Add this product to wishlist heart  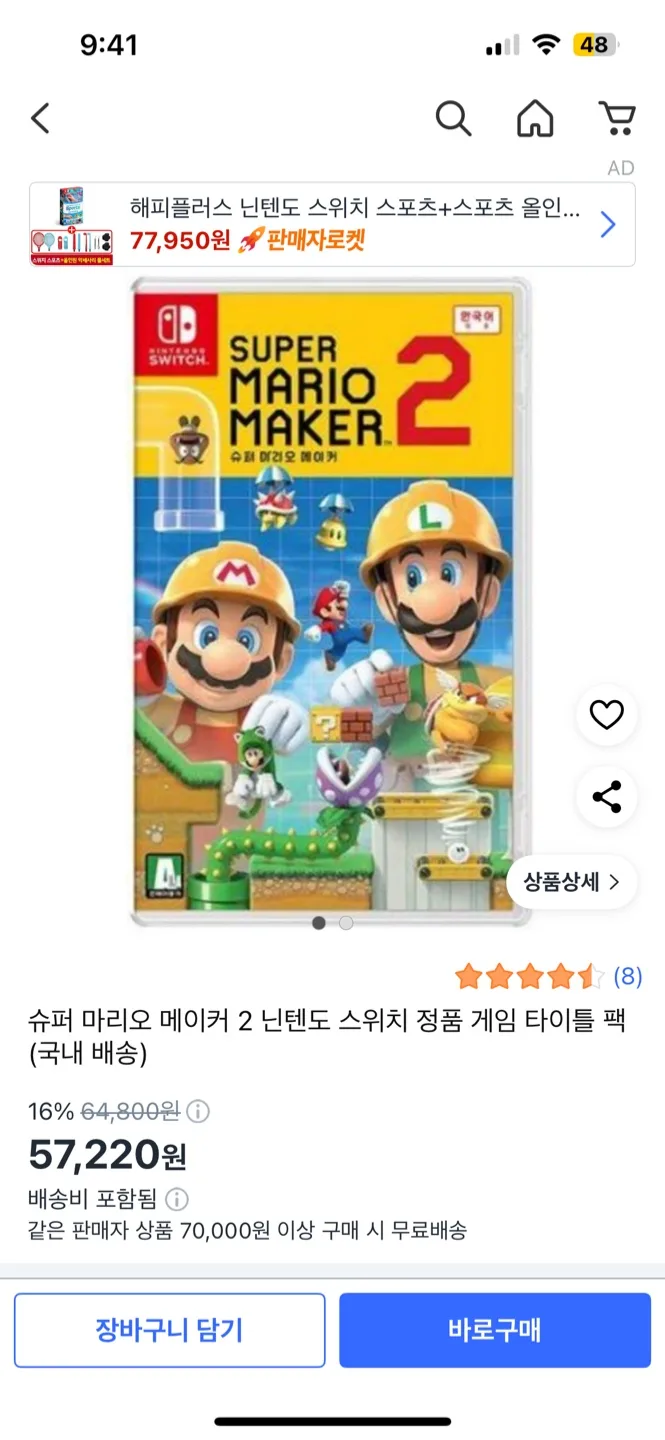[x=606, y=715]
